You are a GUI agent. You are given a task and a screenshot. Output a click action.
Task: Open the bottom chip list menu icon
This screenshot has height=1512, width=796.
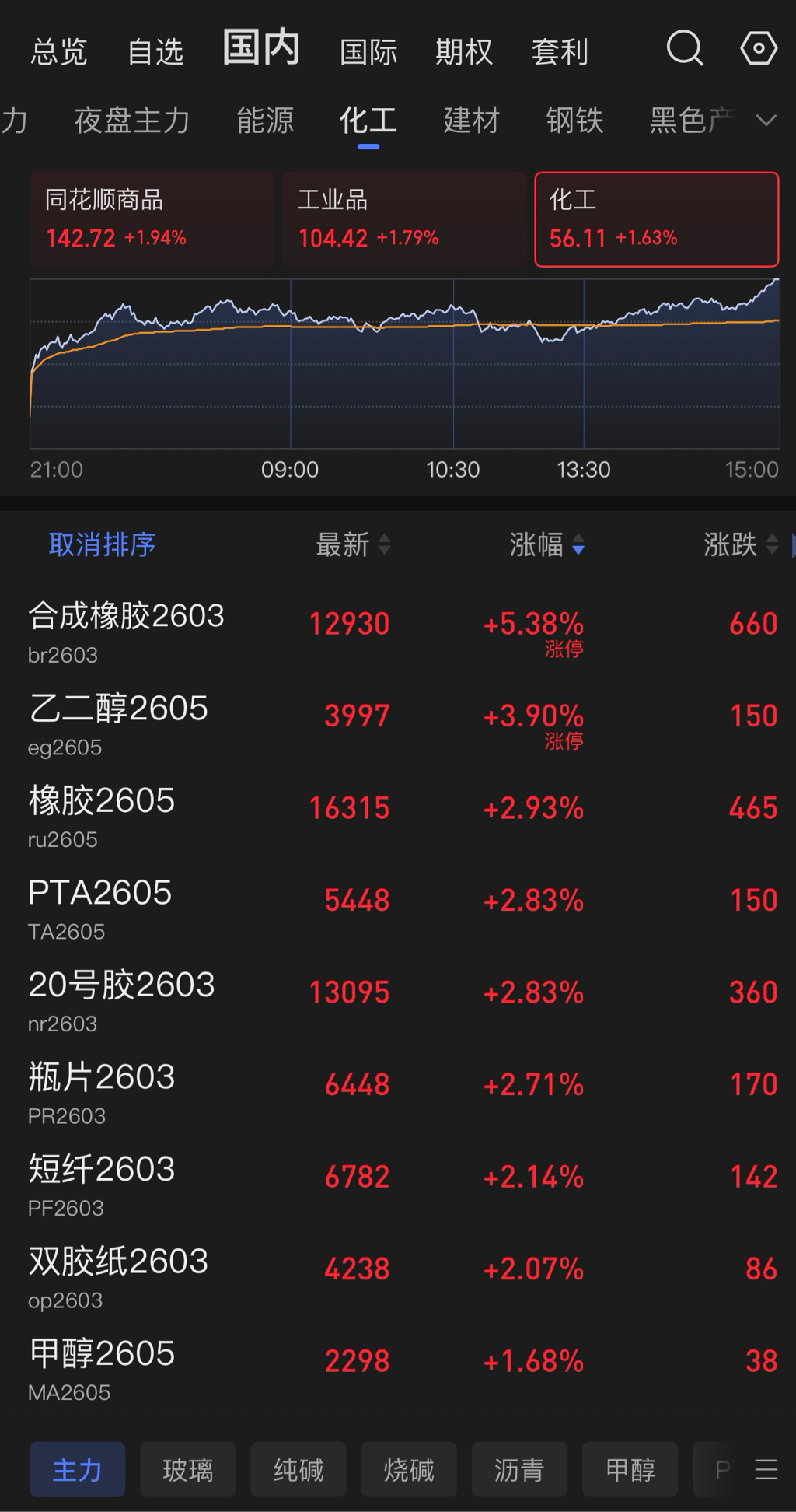click(766, 1469)
